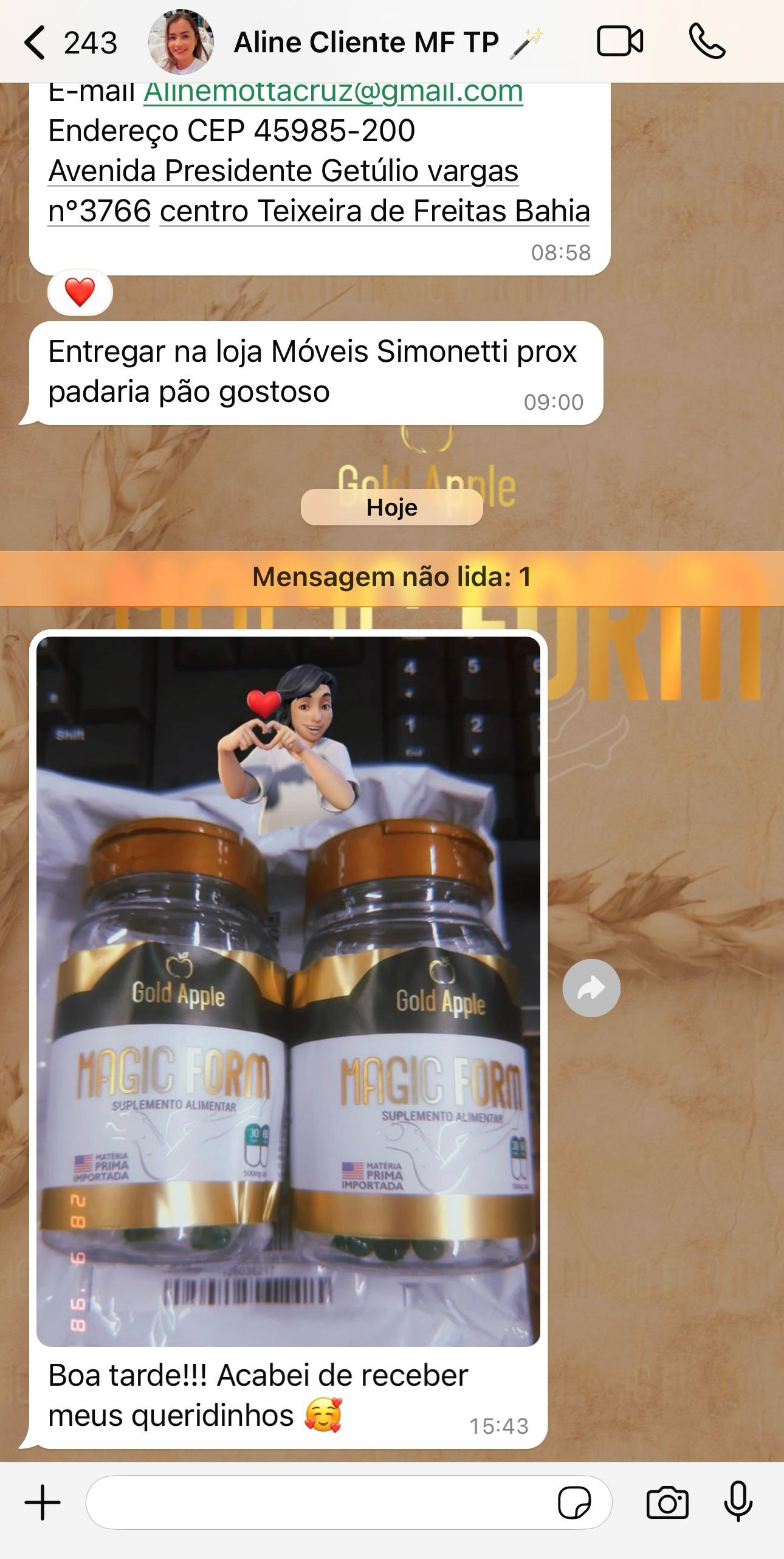The height and width of the screenshot is (1559, 784).
Task: Open the Avenida Presidente Getúlio Vargas address link
Action: [283, 171]
